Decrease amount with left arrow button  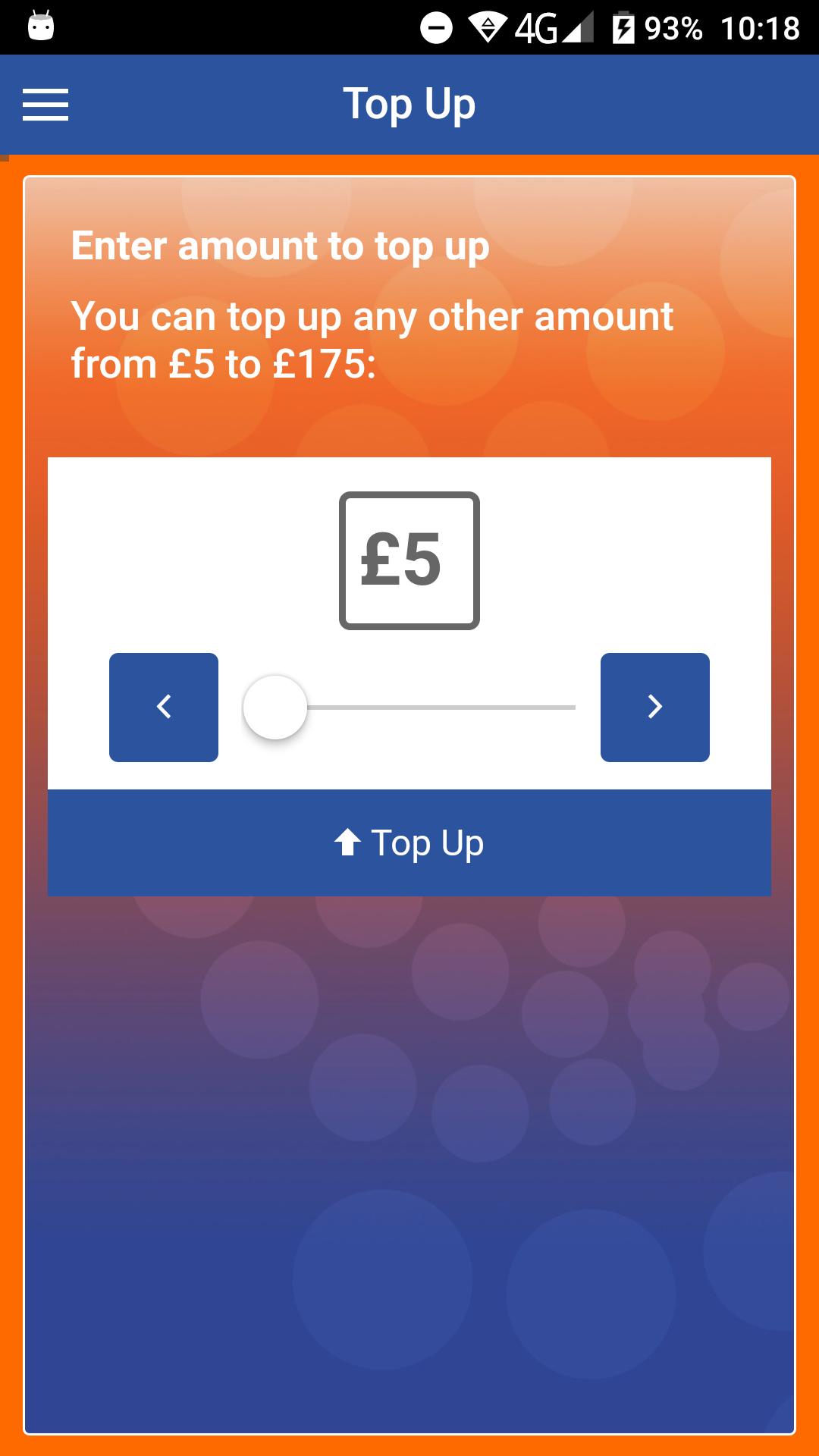tap(164, 707)
